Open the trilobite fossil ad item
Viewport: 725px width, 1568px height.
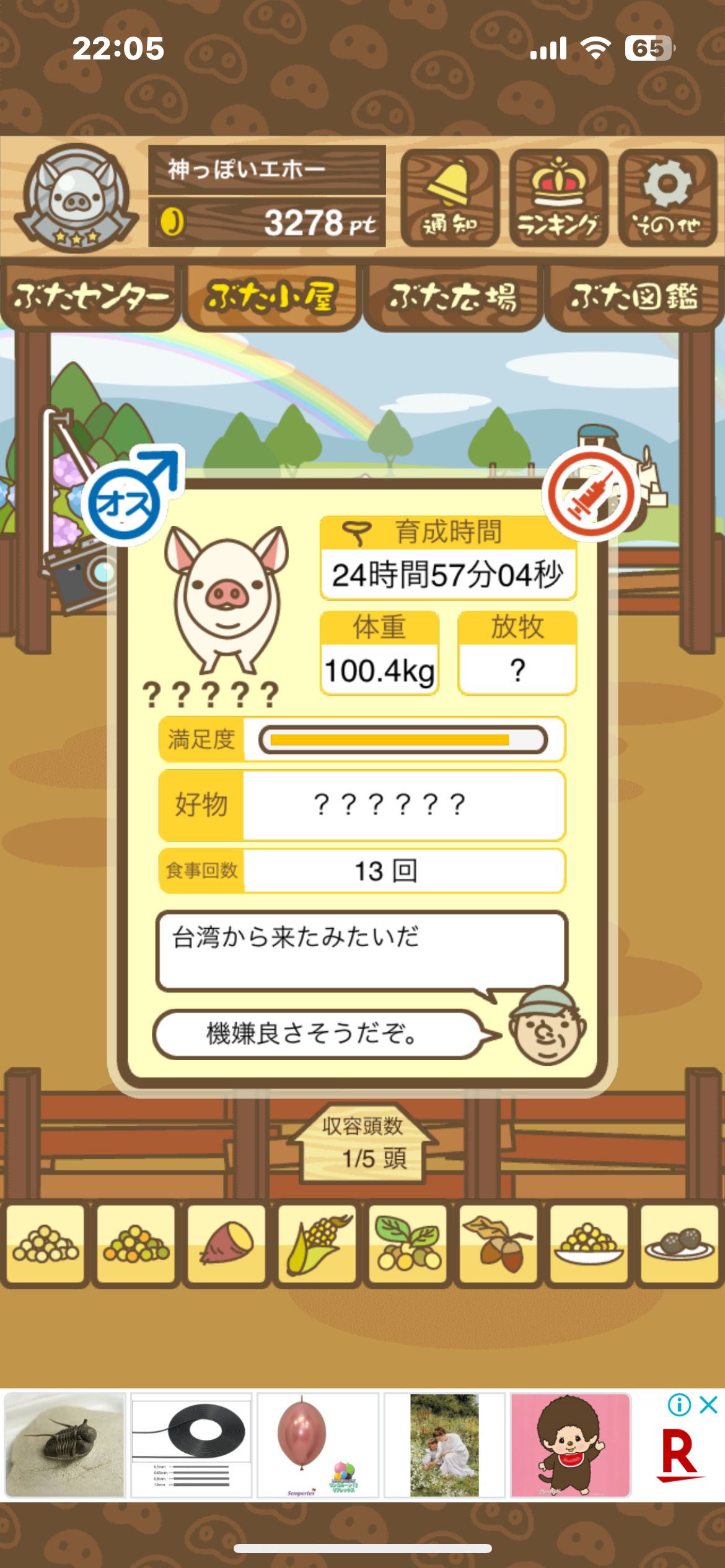(x=65, y=1445)
